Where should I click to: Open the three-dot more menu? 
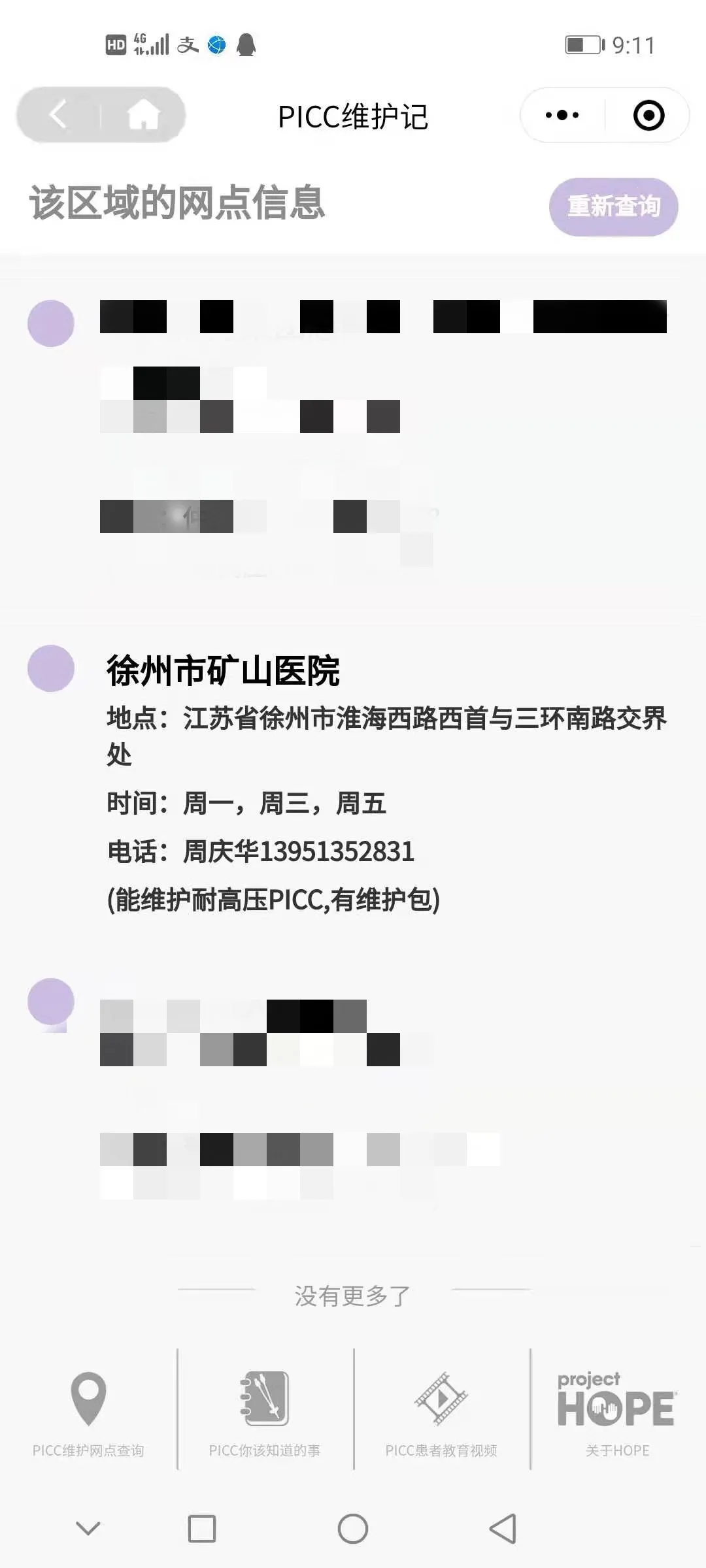click(562, 115)
